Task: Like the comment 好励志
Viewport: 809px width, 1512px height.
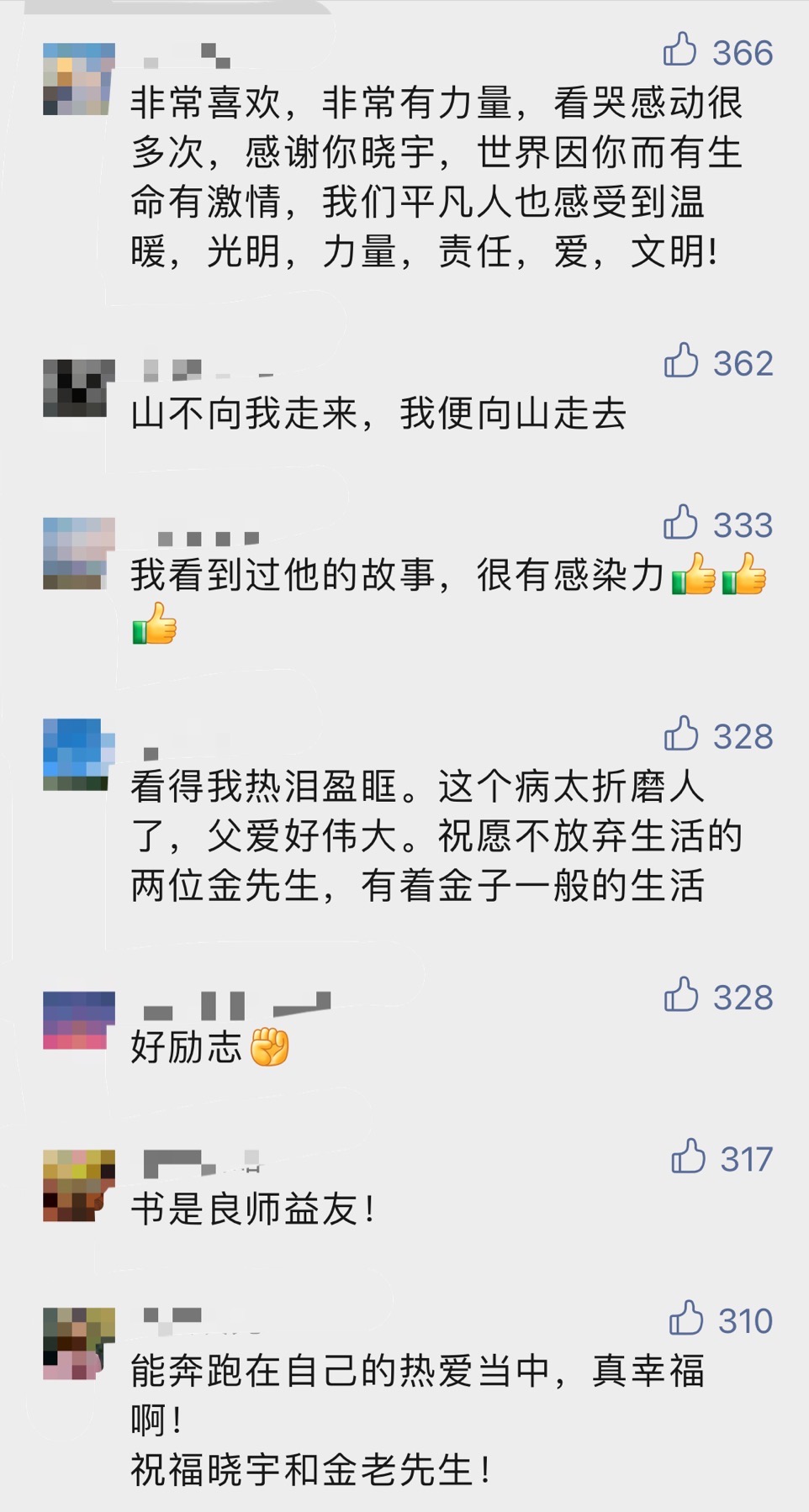Action: click(681, 995)
